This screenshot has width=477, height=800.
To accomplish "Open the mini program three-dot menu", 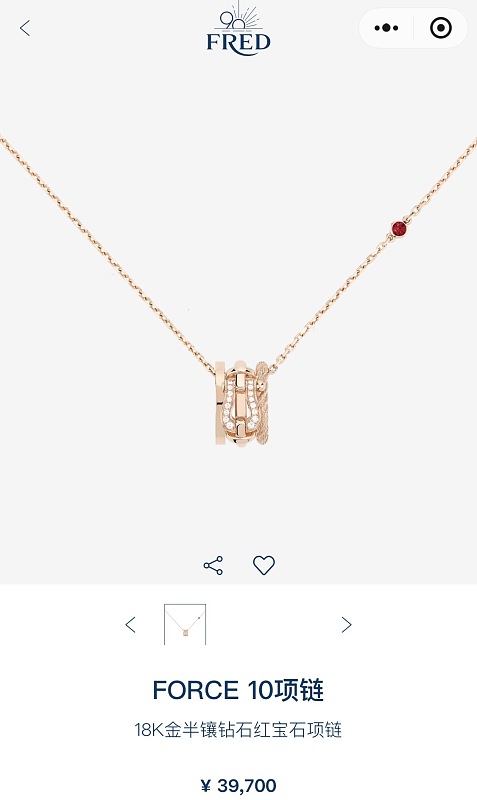I will pyautogui.click(x=386, y=28).
